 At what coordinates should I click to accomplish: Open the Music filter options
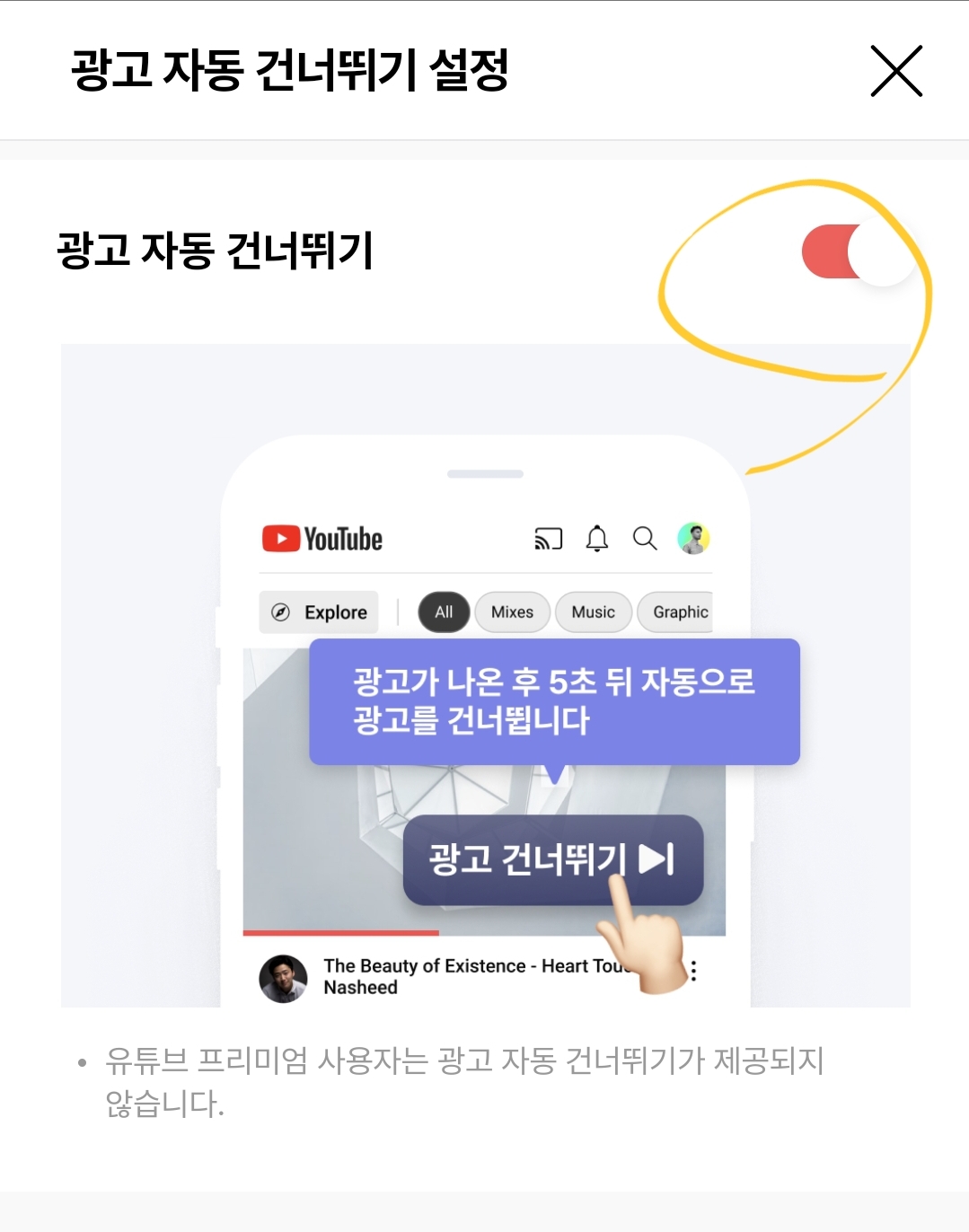(x=593, y=612)
